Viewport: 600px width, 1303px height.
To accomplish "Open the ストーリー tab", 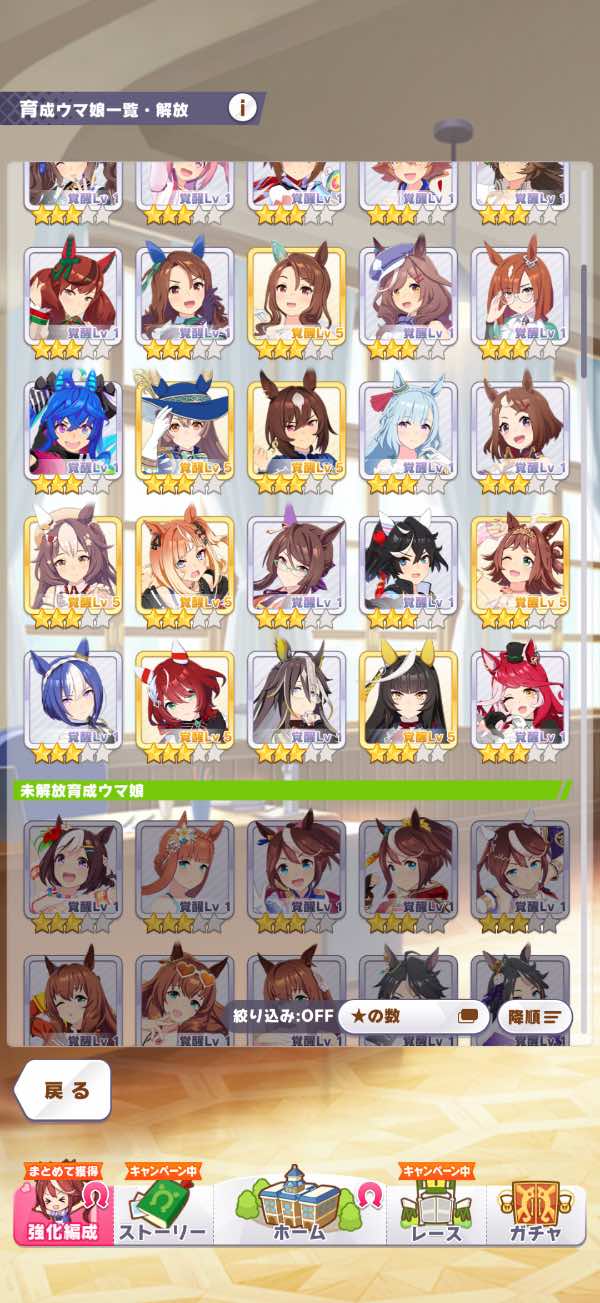I will coord(162,1213).
